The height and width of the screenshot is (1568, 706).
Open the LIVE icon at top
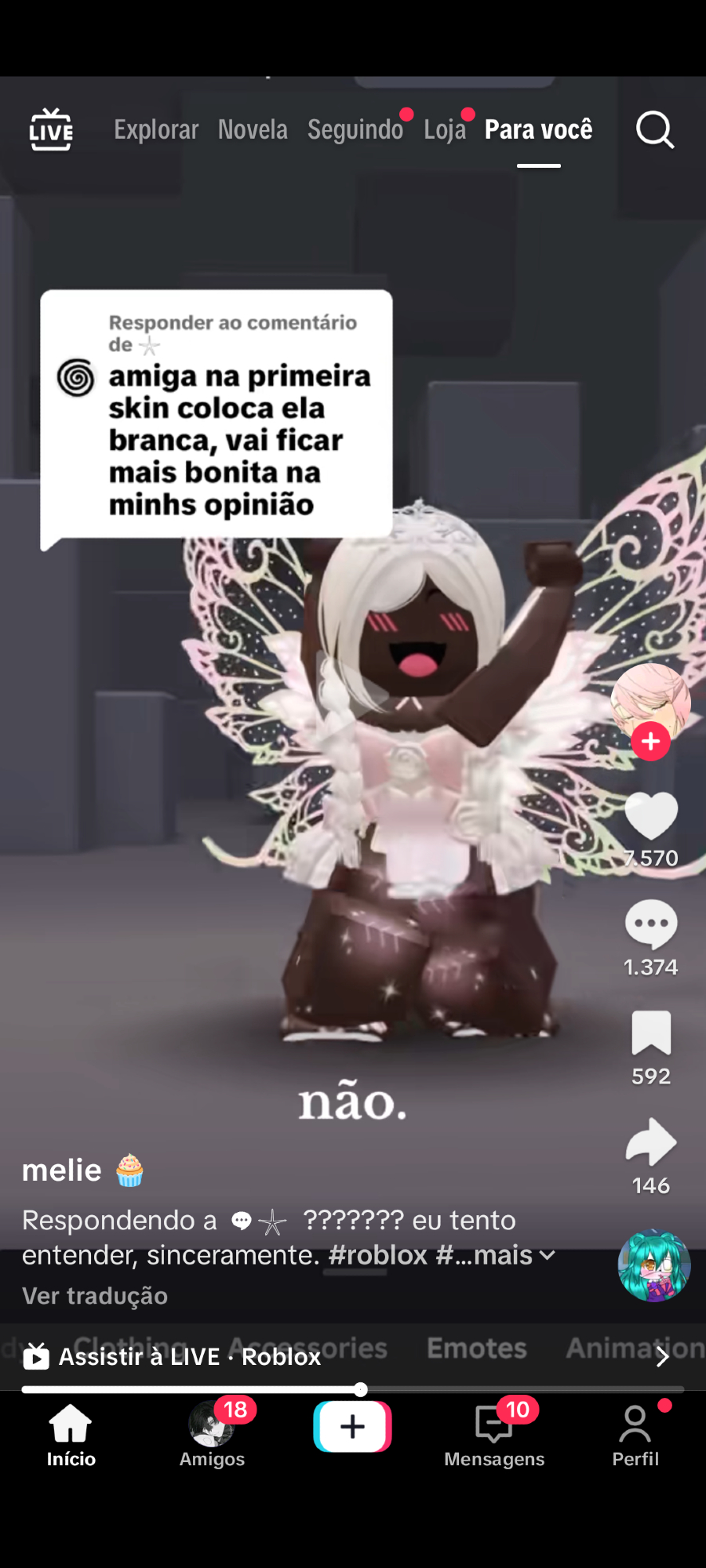click(51, 130)
